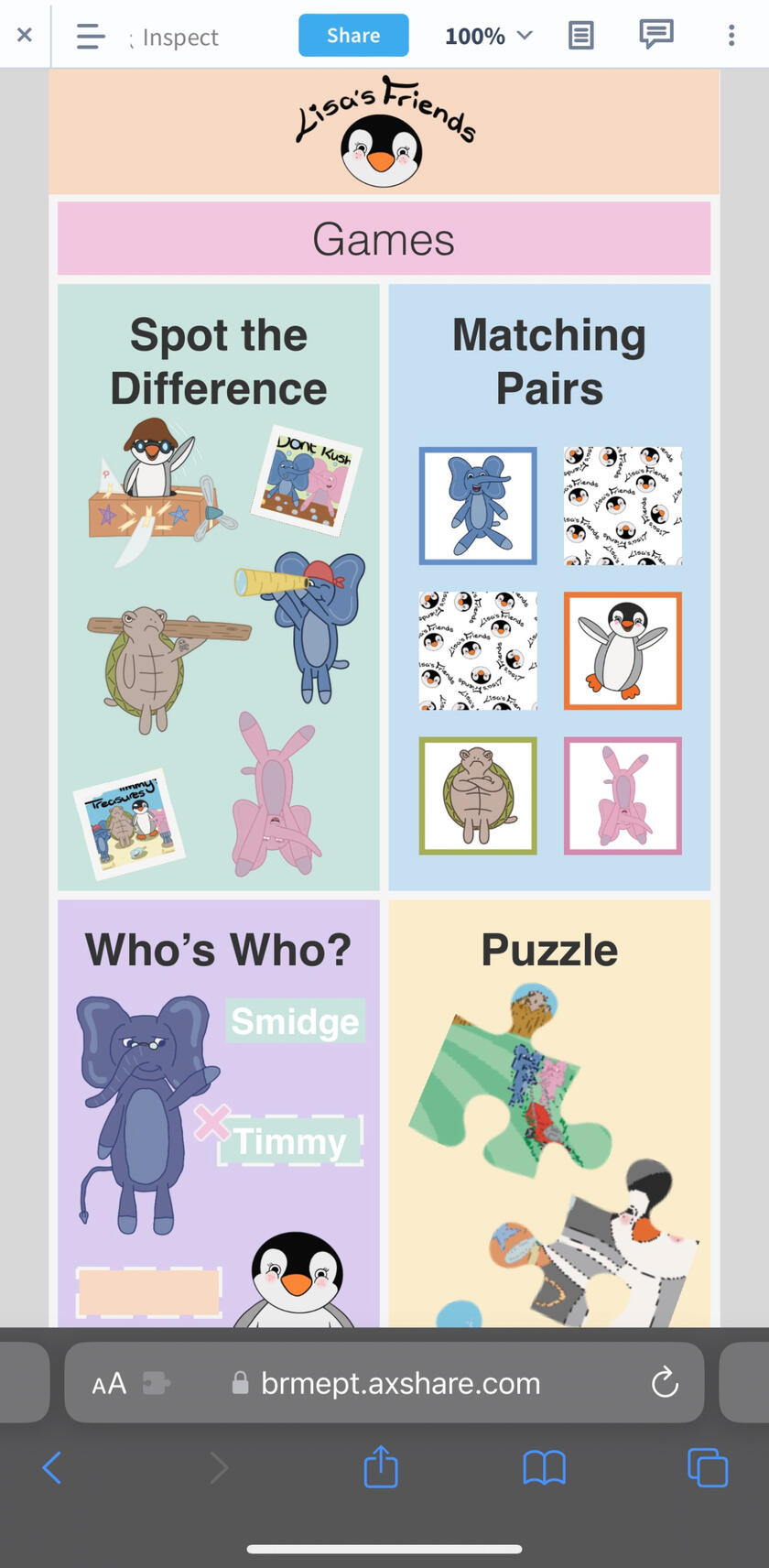Open the page notes icon
769x1568 pixels.
click(x=580, y=36)
